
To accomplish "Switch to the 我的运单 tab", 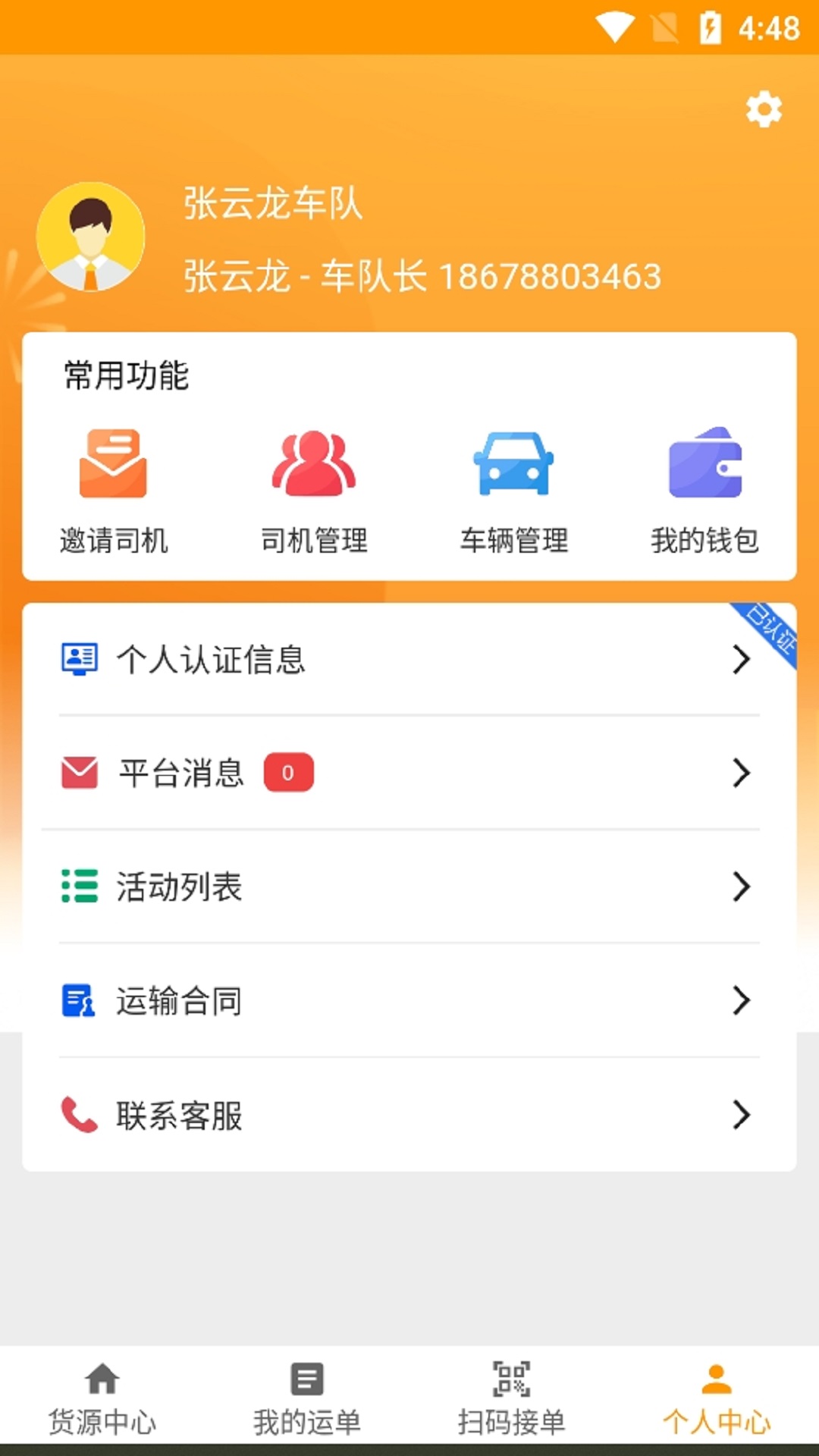I will pos(307,1399).
